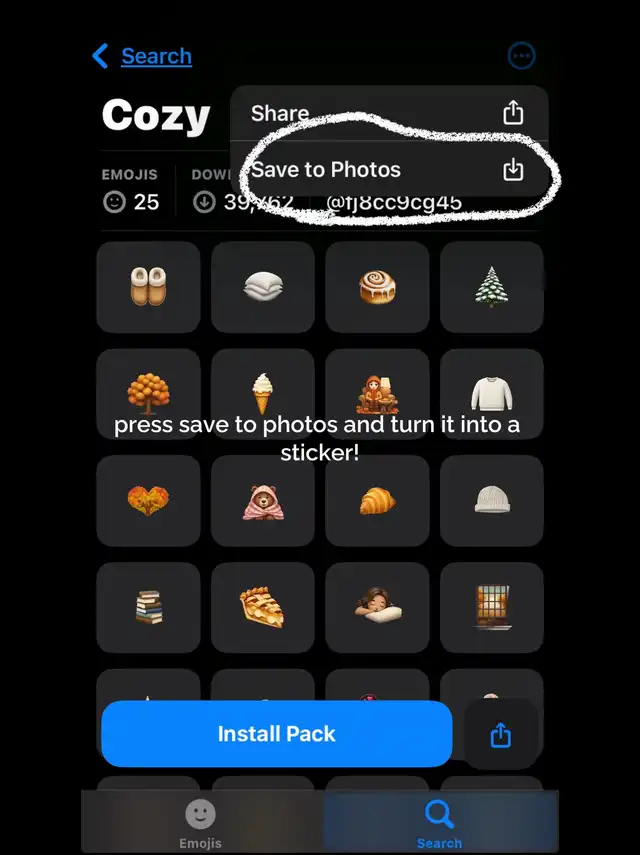This screenshot has width=640, height=855.
Task: Open the fuzzy slippers emoji
Action: pos(148,287)
